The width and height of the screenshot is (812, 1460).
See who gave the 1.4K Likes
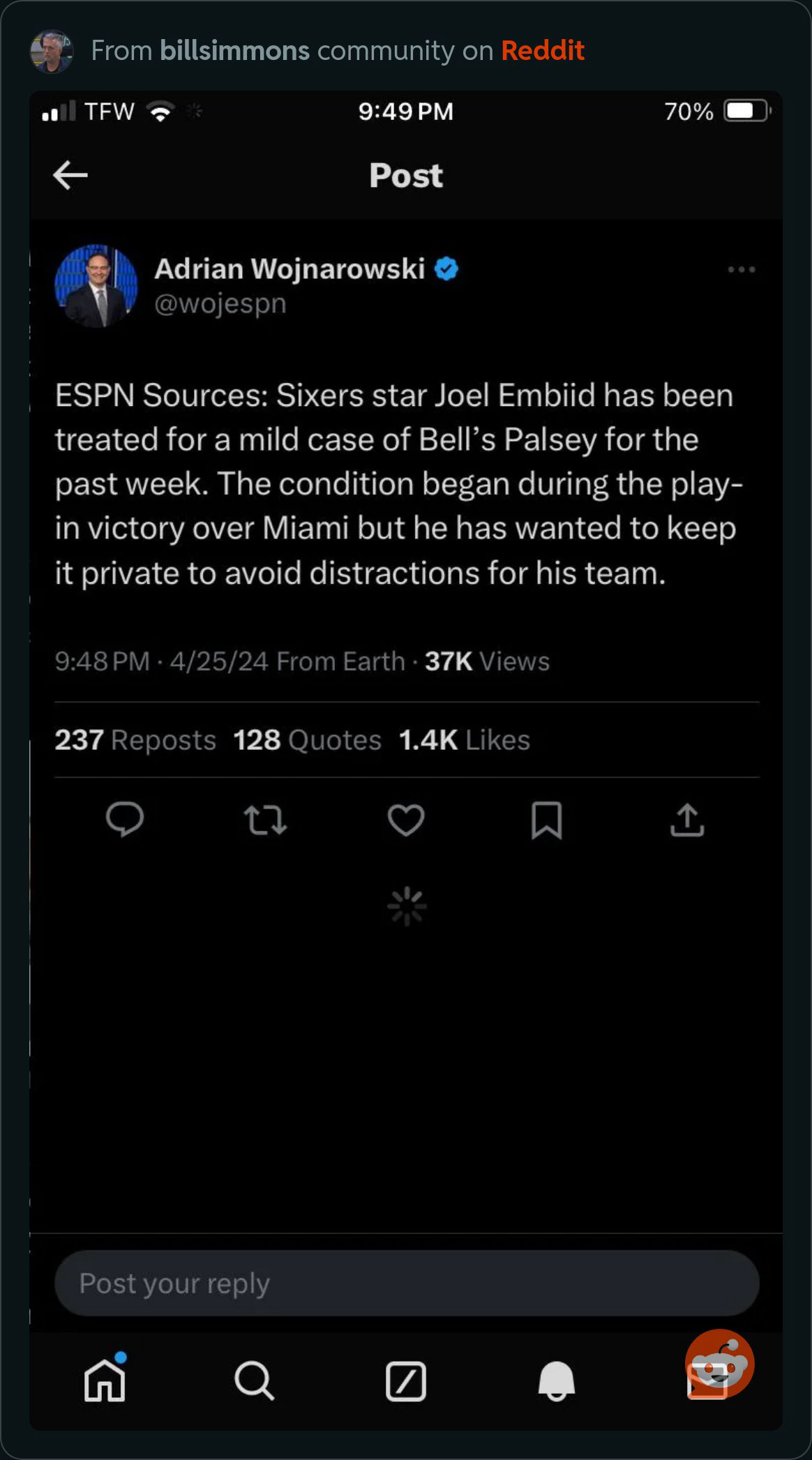coord(464,739)
